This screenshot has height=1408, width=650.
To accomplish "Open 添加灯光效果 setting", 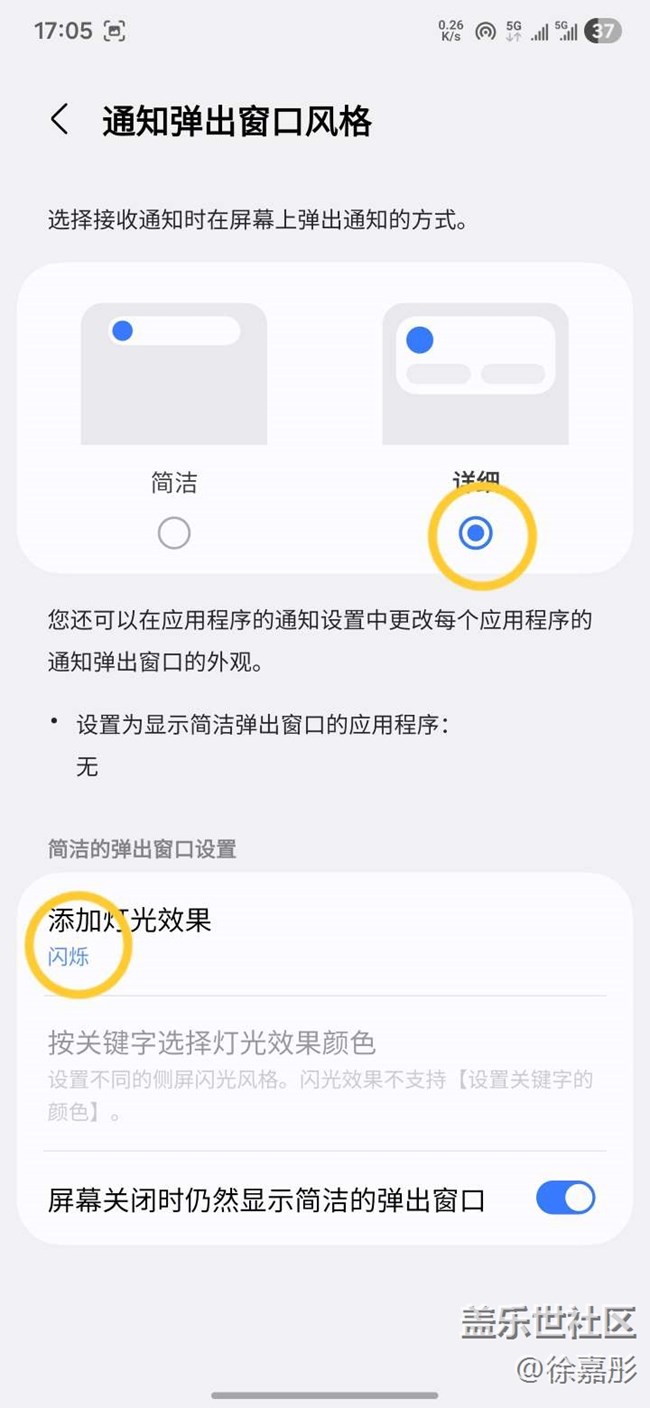I will pos(326,937).
